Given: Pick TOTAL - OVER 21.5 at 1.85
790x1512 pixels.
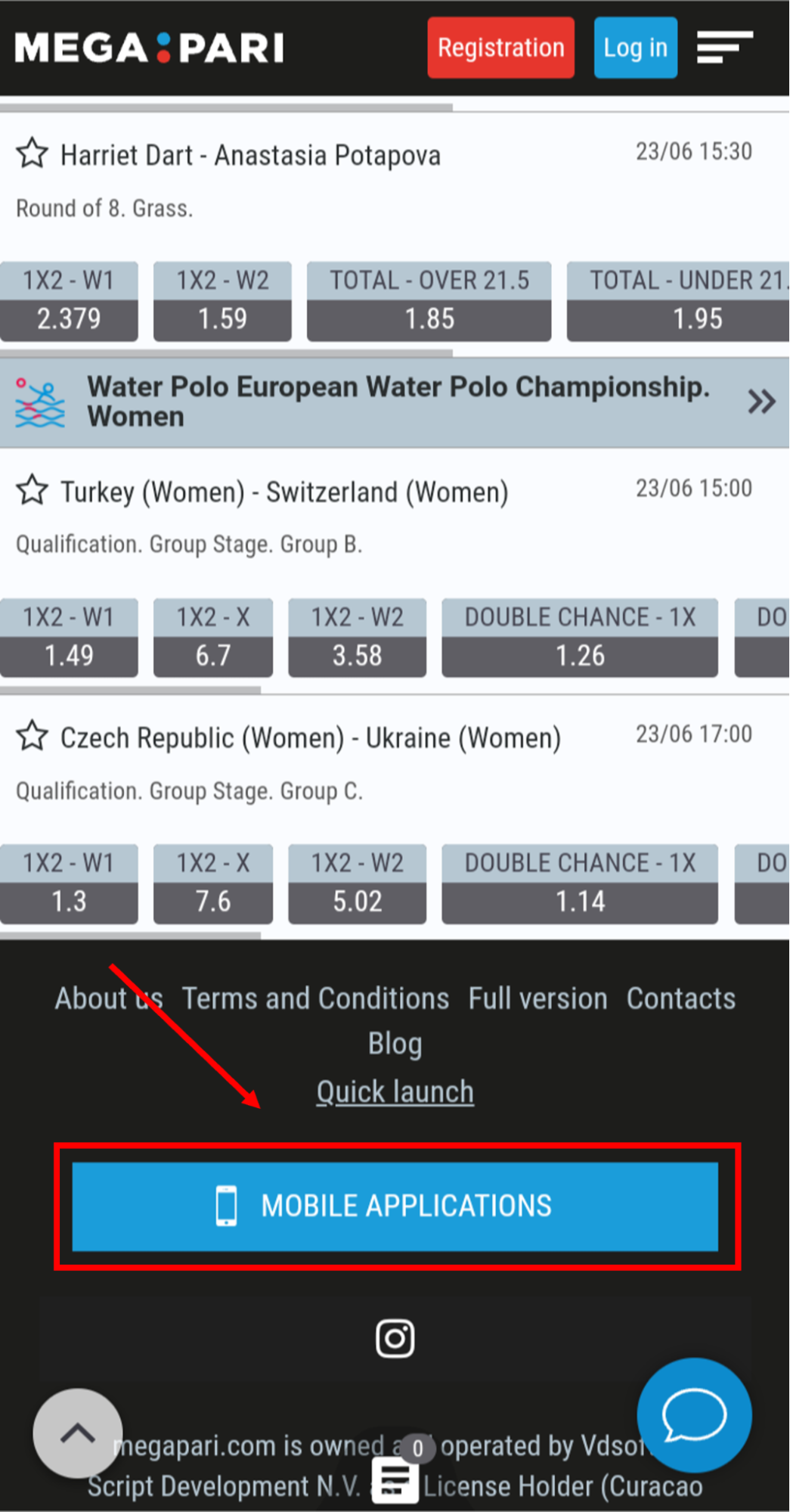Looking at the screenshot, I should (429, 301).
